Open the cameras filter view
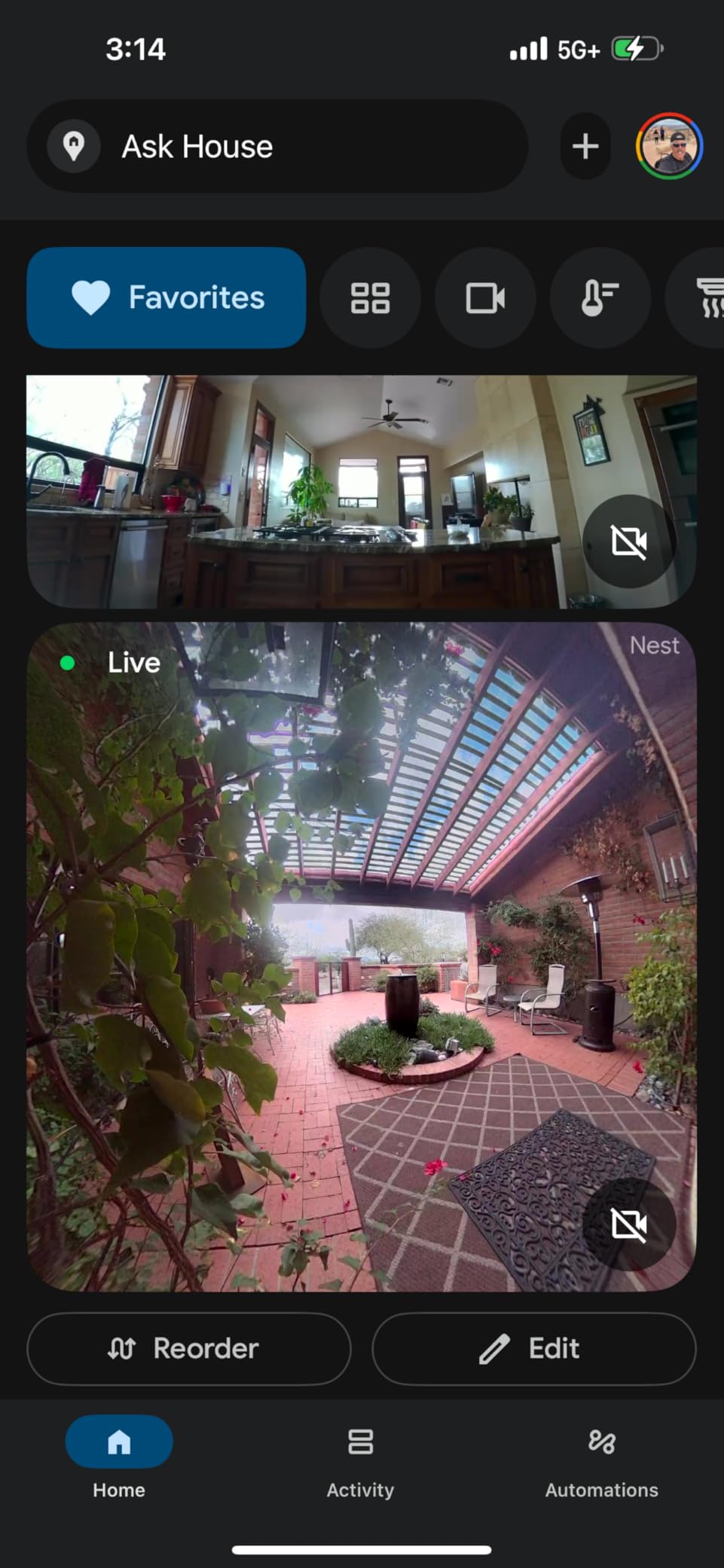724x1568 pixels. 485,297
